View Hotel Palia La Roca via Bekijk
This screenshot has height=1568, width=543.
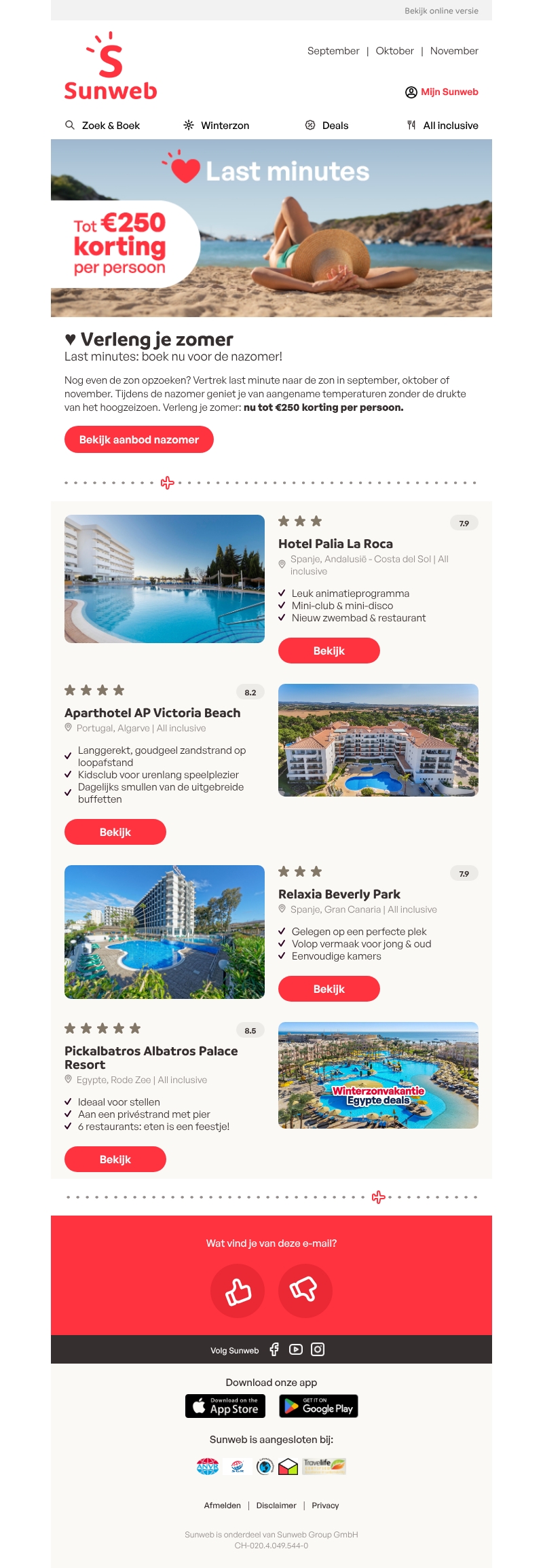[329, 651]
